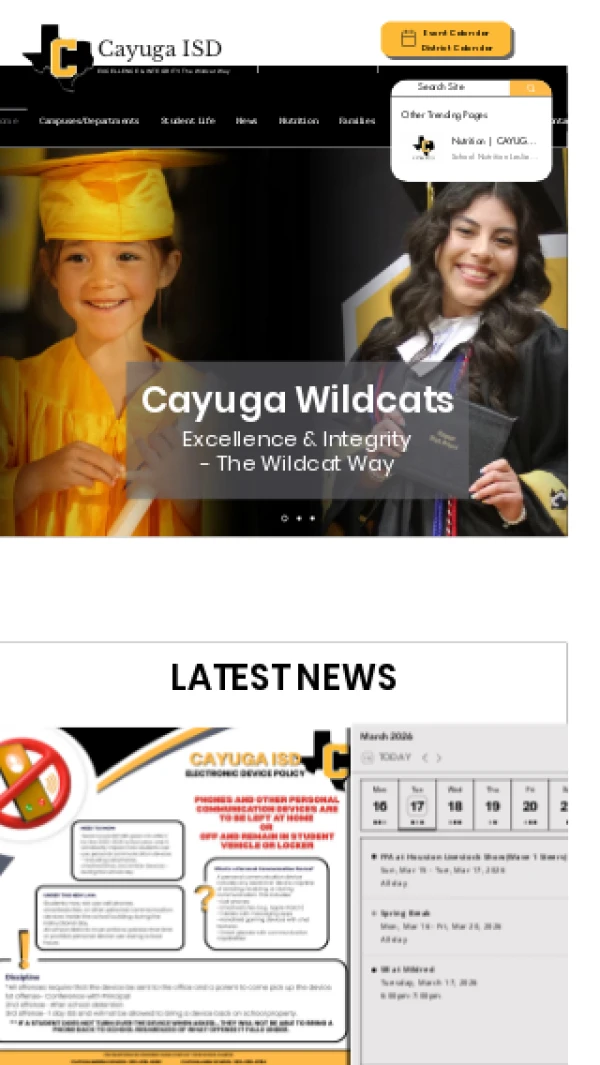Tap the Search Site field
The image size is (600, 1065).
click(450, 88)
